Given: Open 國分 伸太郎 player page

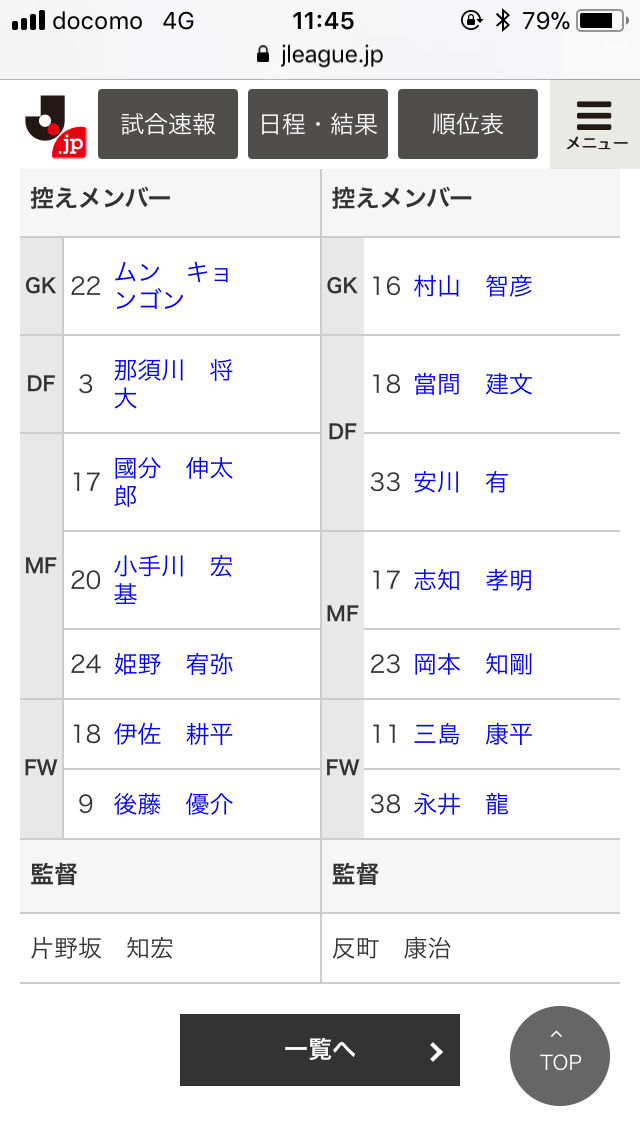Looking at the screenshot, I should 172,482.
